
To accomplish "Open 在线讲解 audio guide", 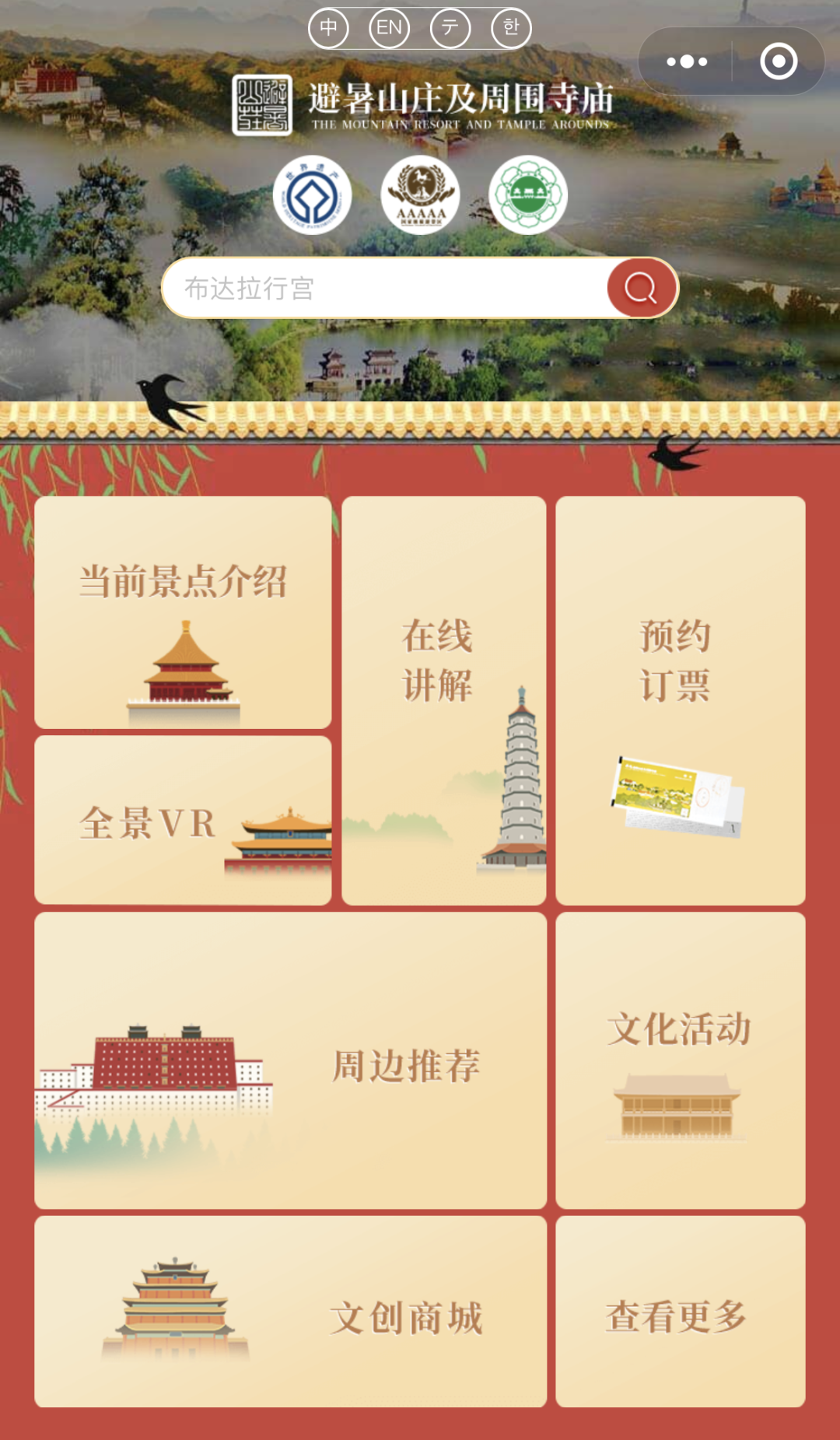I will [x=443, y=700].
